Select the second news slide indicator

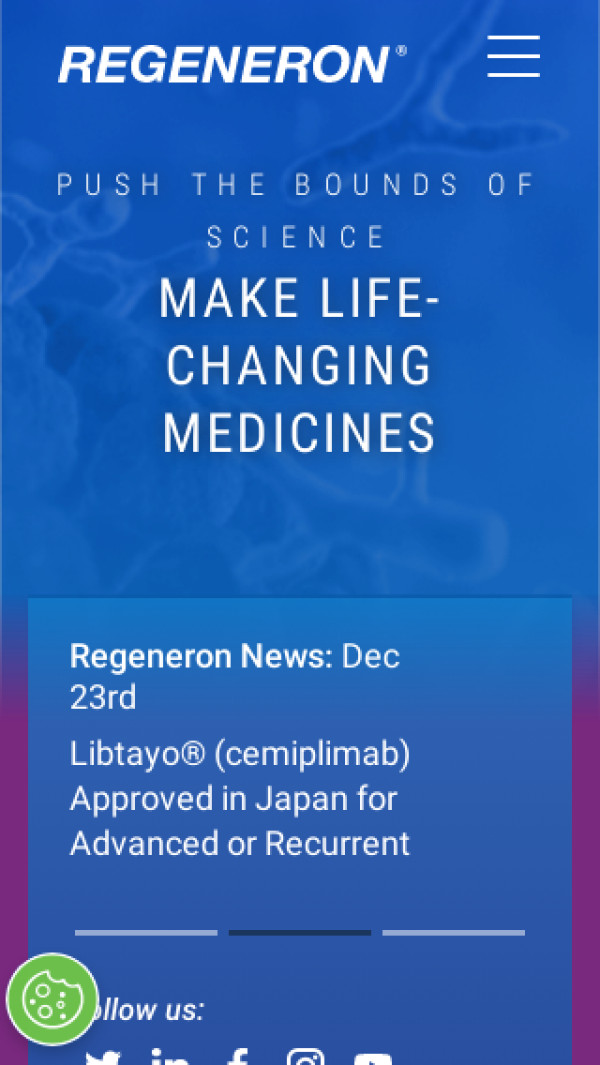300,933
